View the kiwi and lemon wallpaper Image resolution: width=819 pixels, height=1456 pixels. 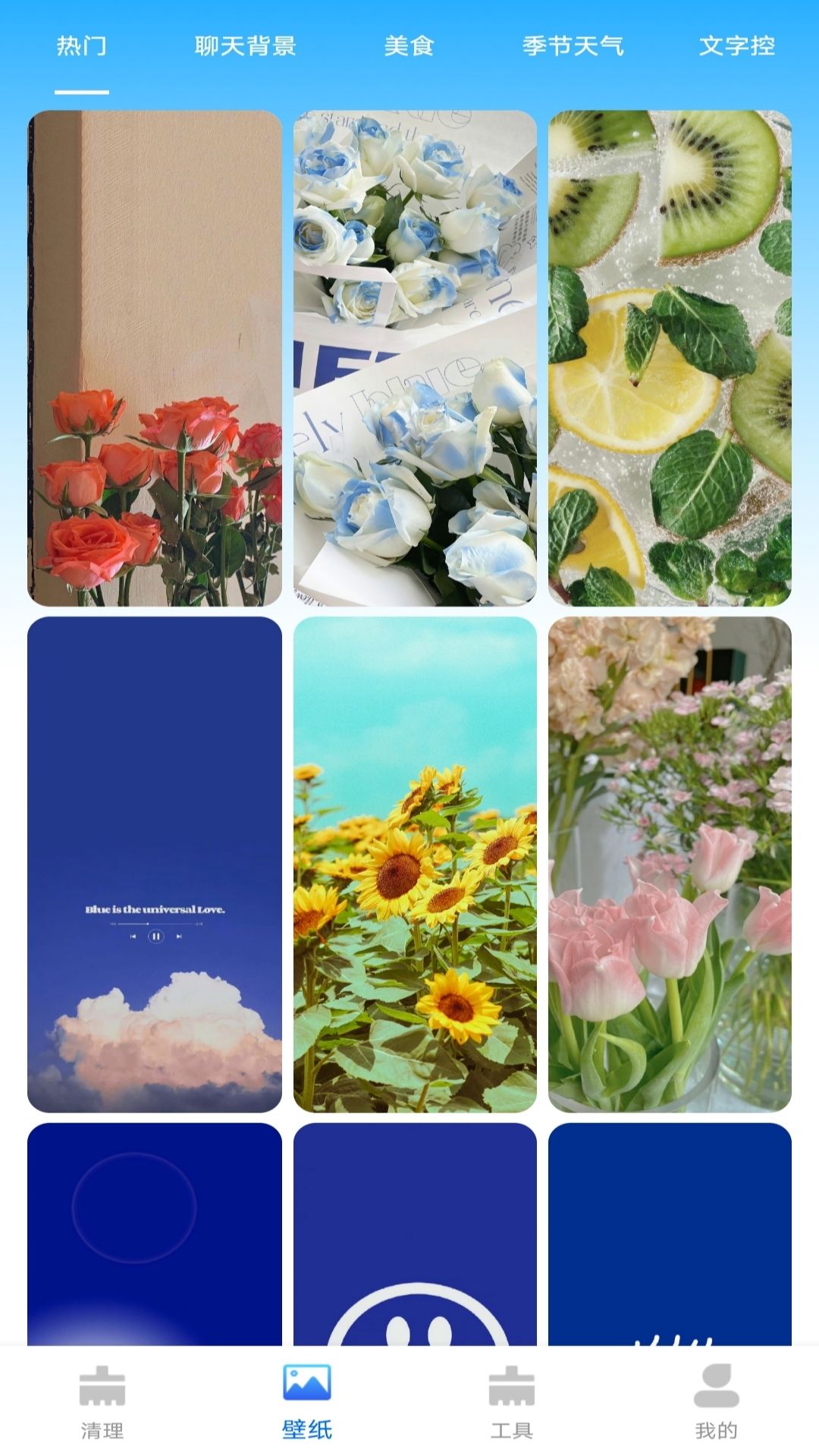pyautogui.click(x=670, y=358)
